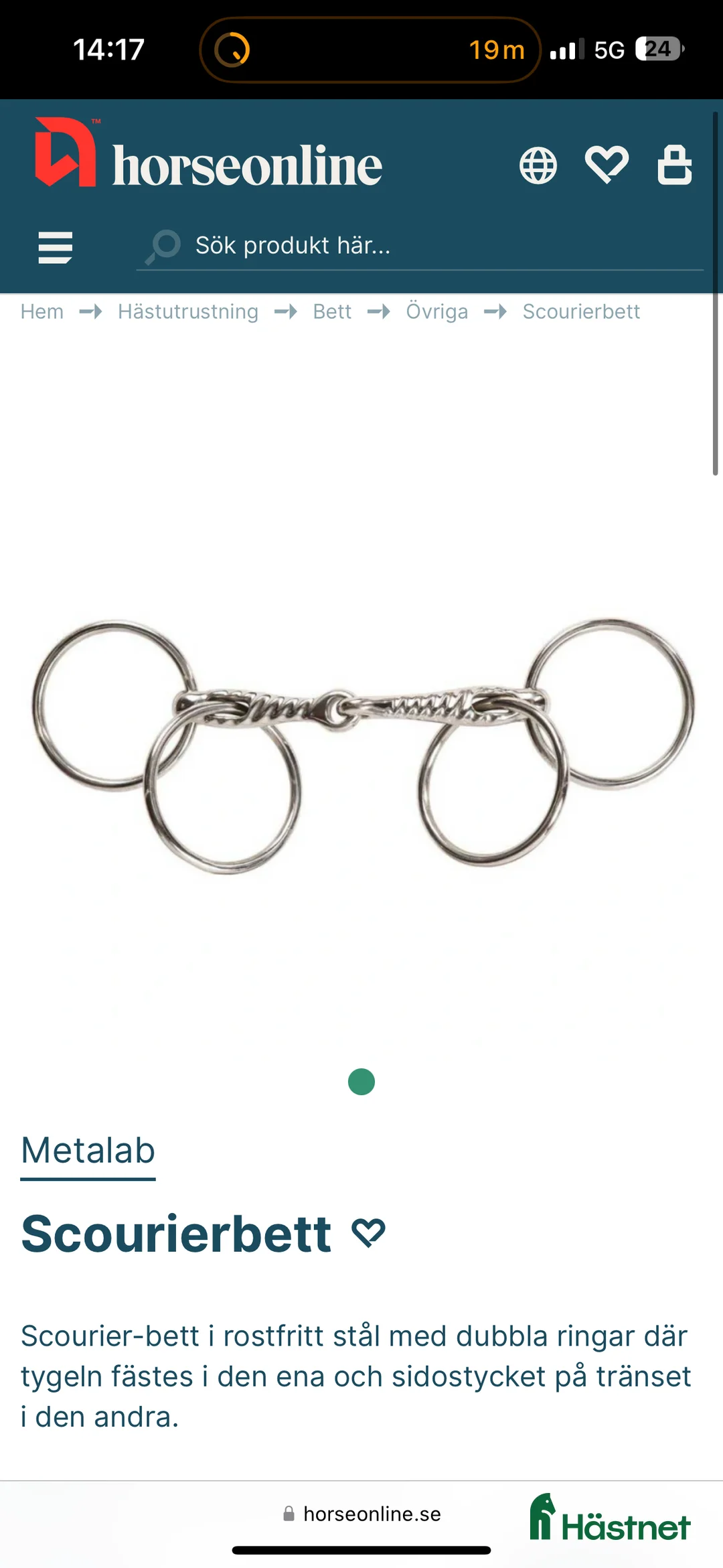Go to horseonline home via logo
723x1568 pixels.
pyautogui.click(x=208, y=154)
